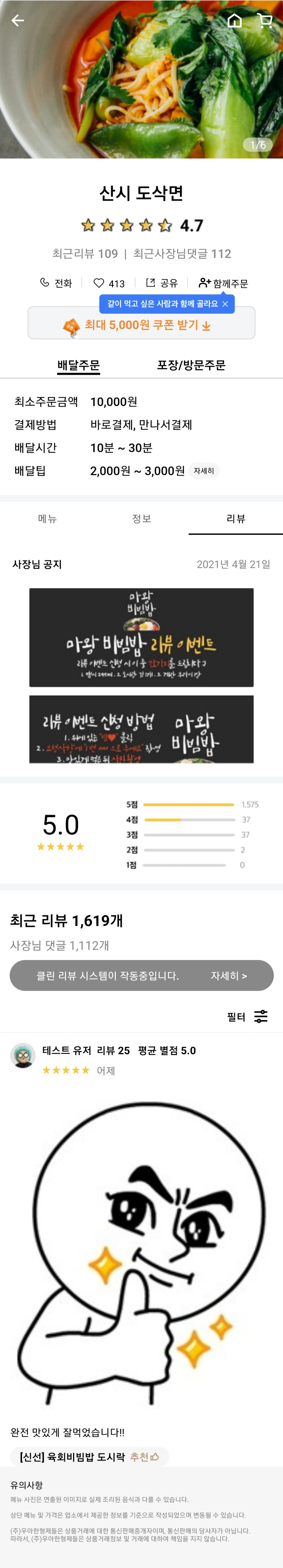Image resolution: width=283 pixels, height=1568 pixels.
Task: Select the 배달주문 tab
Action: pyautogui.click(x=78, y=365)
